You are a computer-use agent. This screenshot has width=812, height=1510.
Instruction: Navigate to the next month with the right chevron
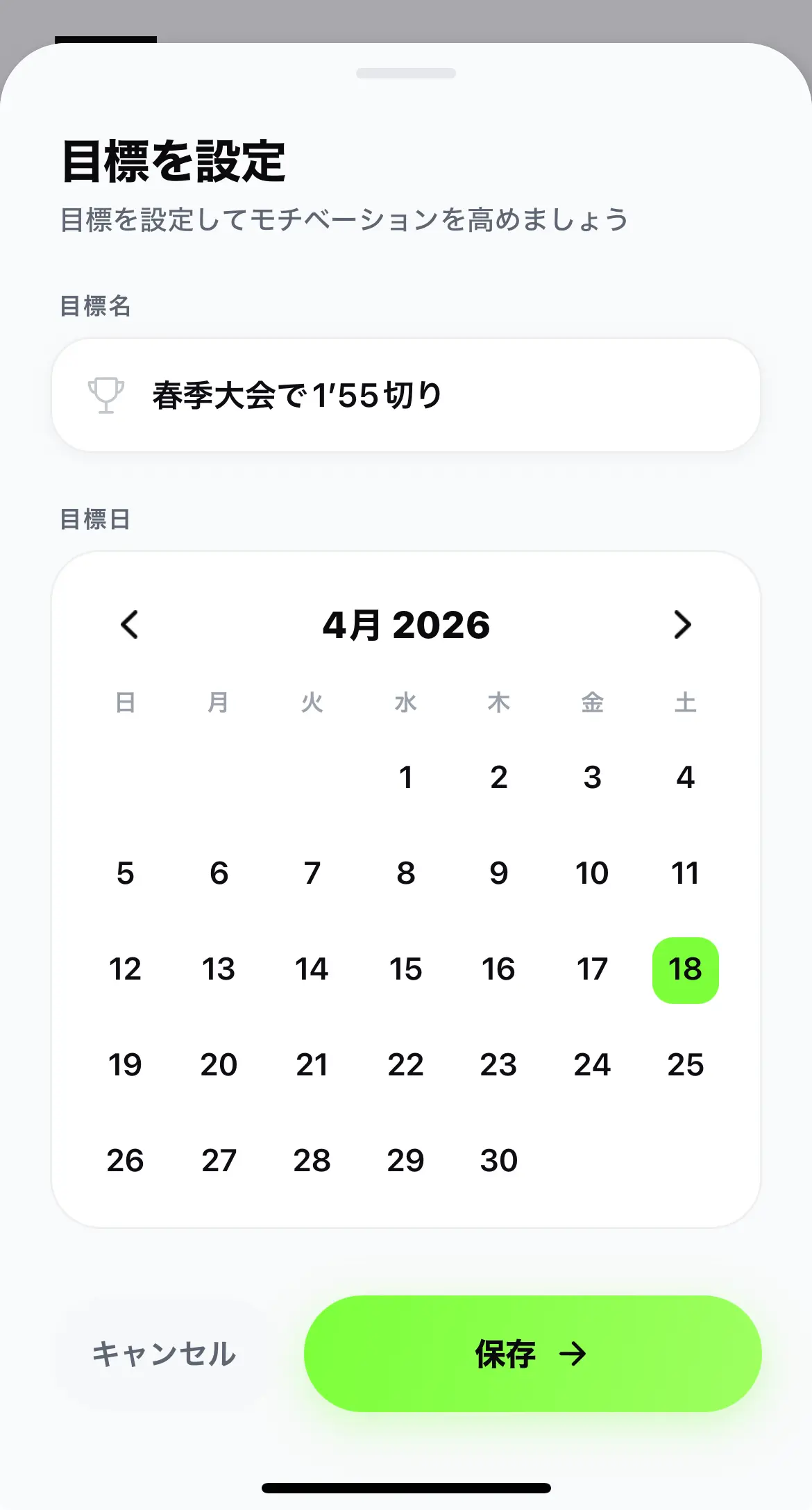point(683,625)
